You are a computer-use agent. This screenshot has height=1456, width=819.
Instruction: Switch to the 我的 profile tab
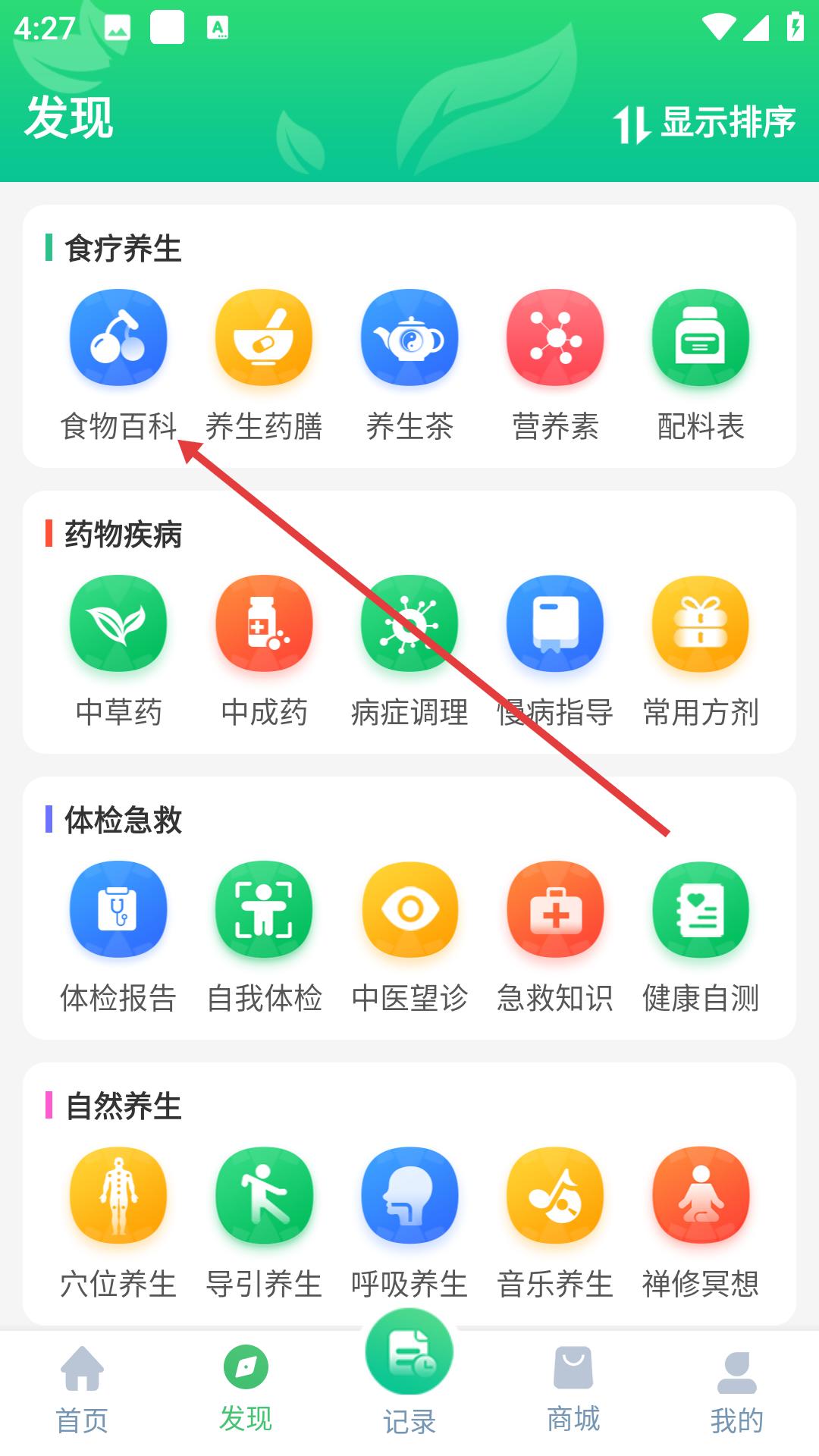pos(736,1389)
